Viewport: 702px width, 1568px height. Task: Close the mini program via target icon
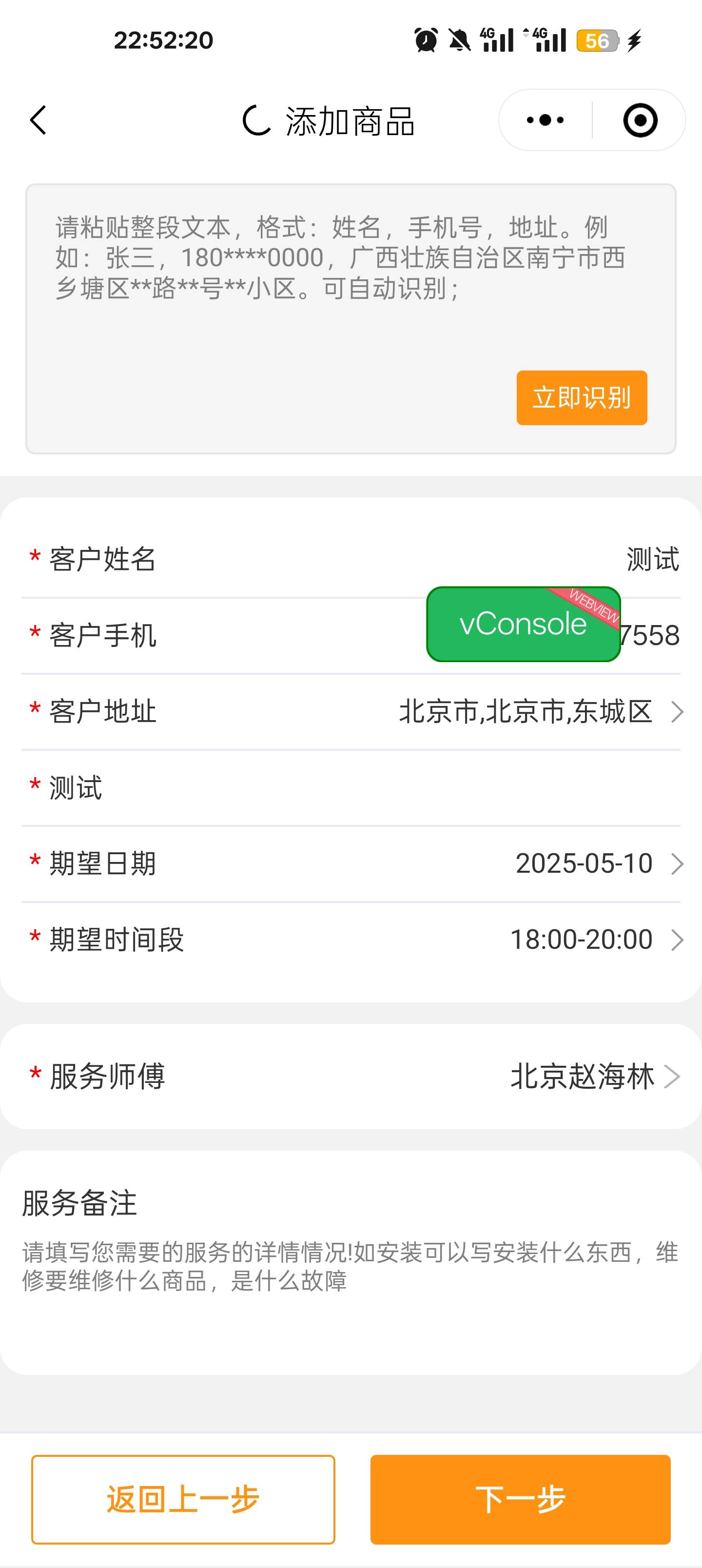(640, 120)
